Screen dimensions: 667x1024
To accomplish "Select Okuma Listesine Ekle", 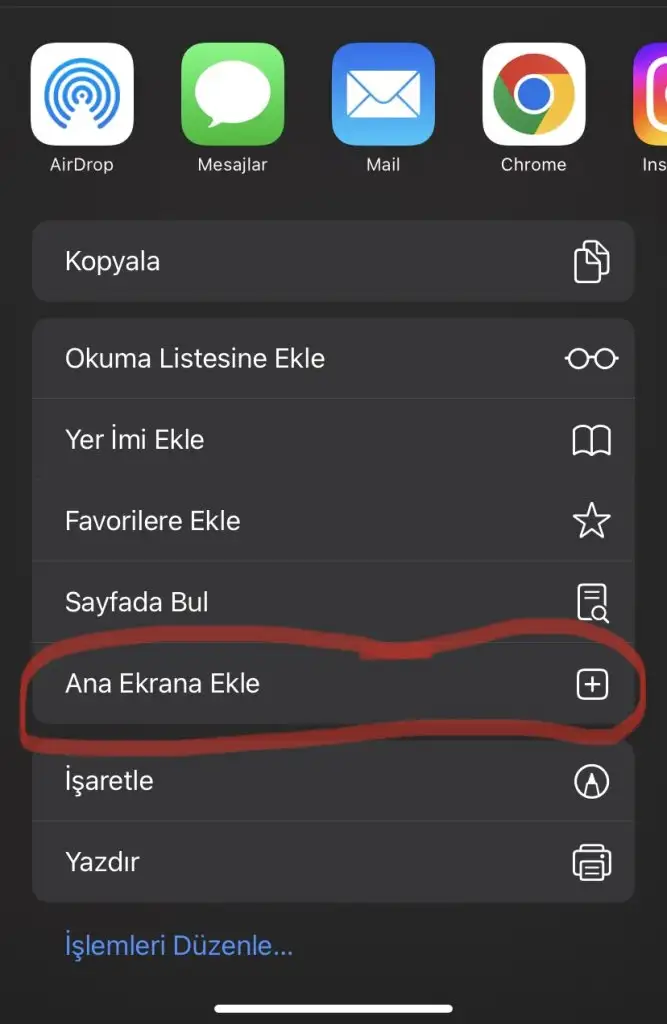I will coord(333,359).
